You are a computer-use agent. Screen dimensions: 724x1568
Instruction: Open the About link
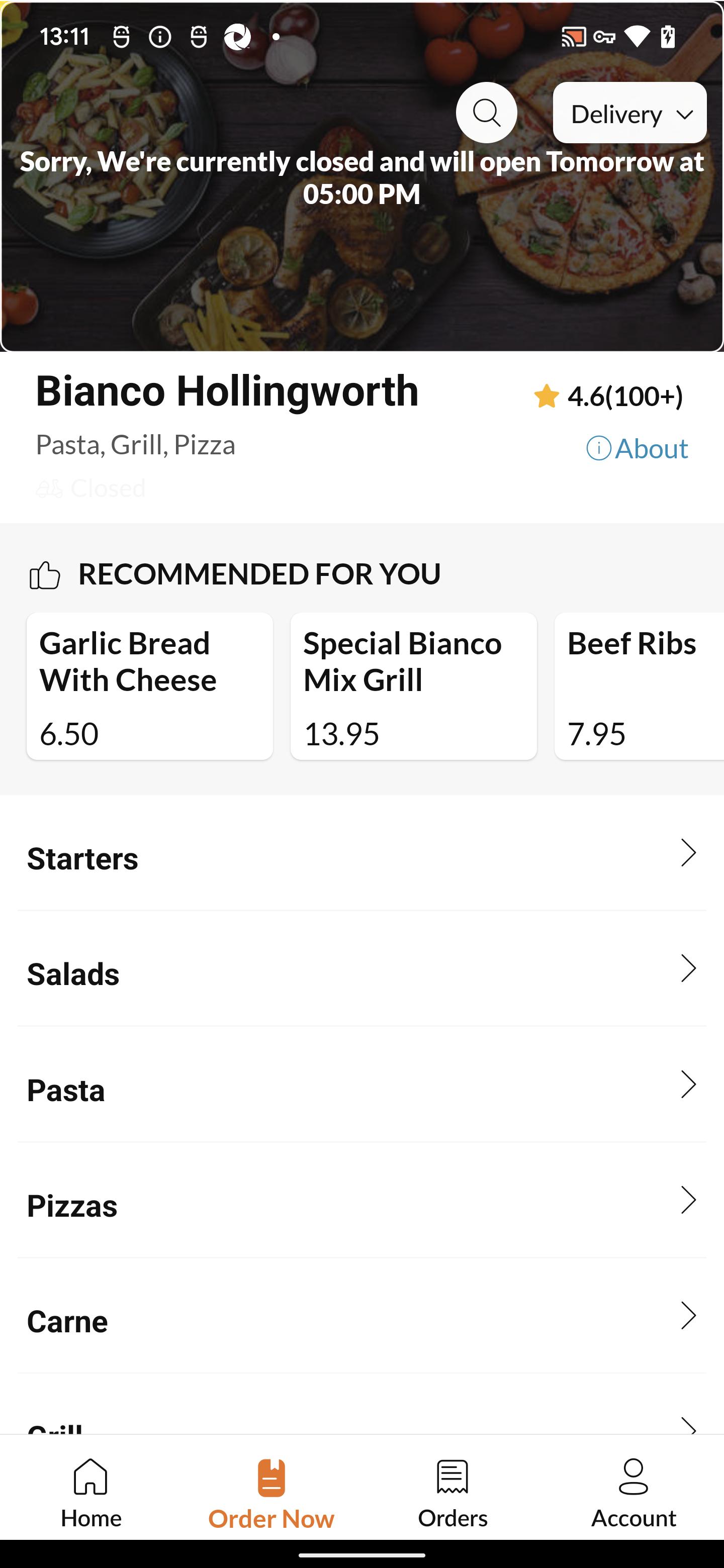(637, 449)
